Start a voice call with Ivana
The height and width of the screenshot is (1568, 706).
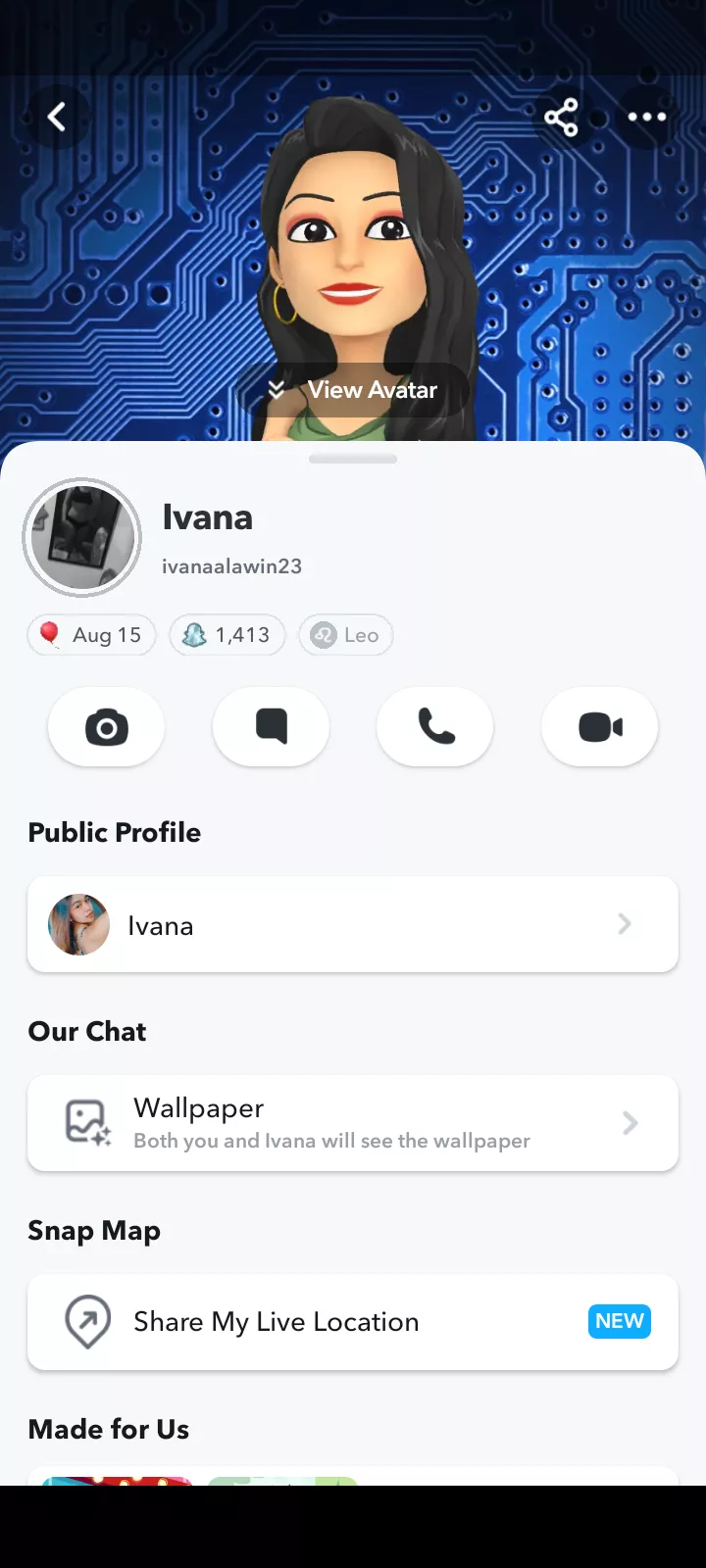click(x=435, y=727)
